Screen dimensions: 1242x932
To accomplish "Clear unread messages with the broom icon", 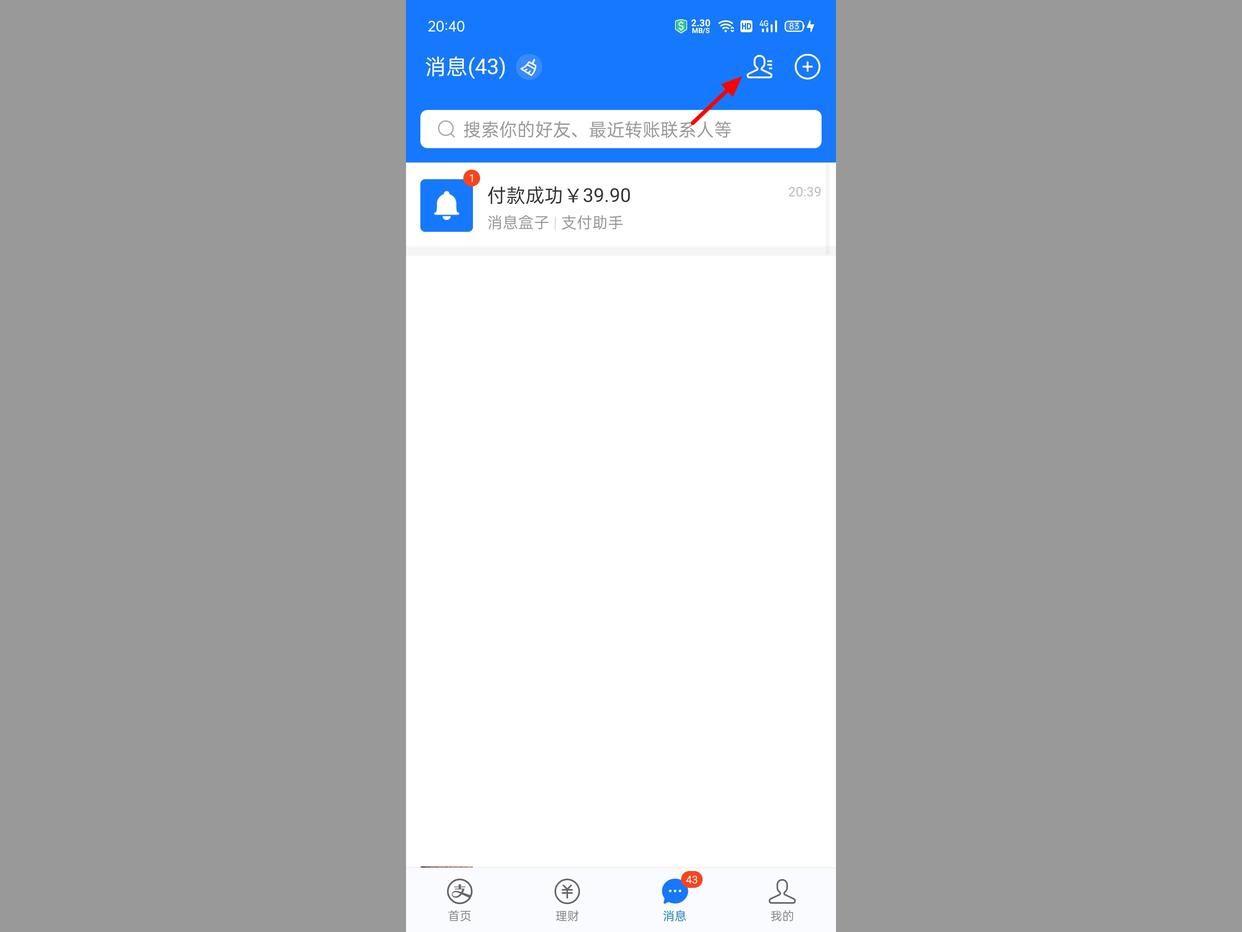I will [529, 67].
